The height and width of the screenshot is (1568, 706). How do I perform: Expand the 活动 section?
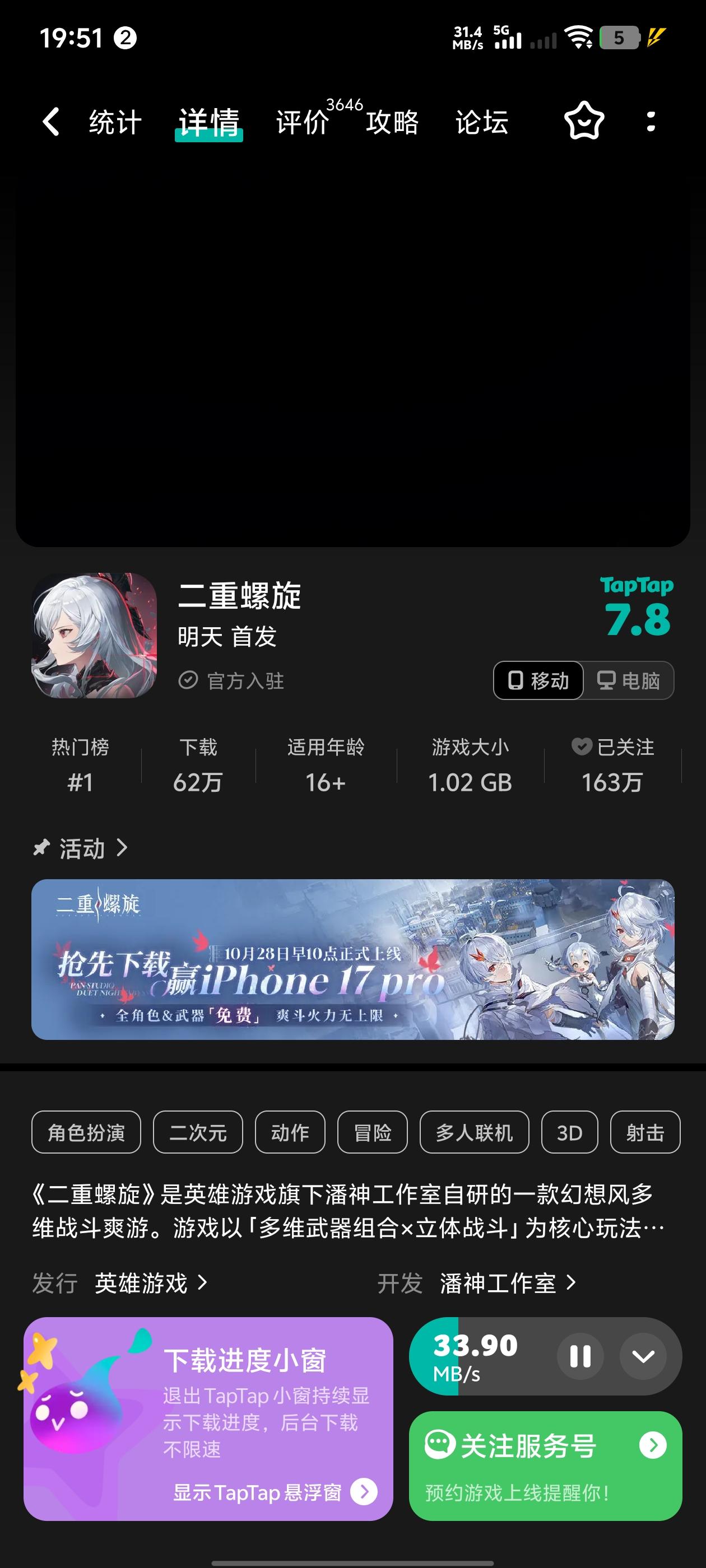(123, 847)
